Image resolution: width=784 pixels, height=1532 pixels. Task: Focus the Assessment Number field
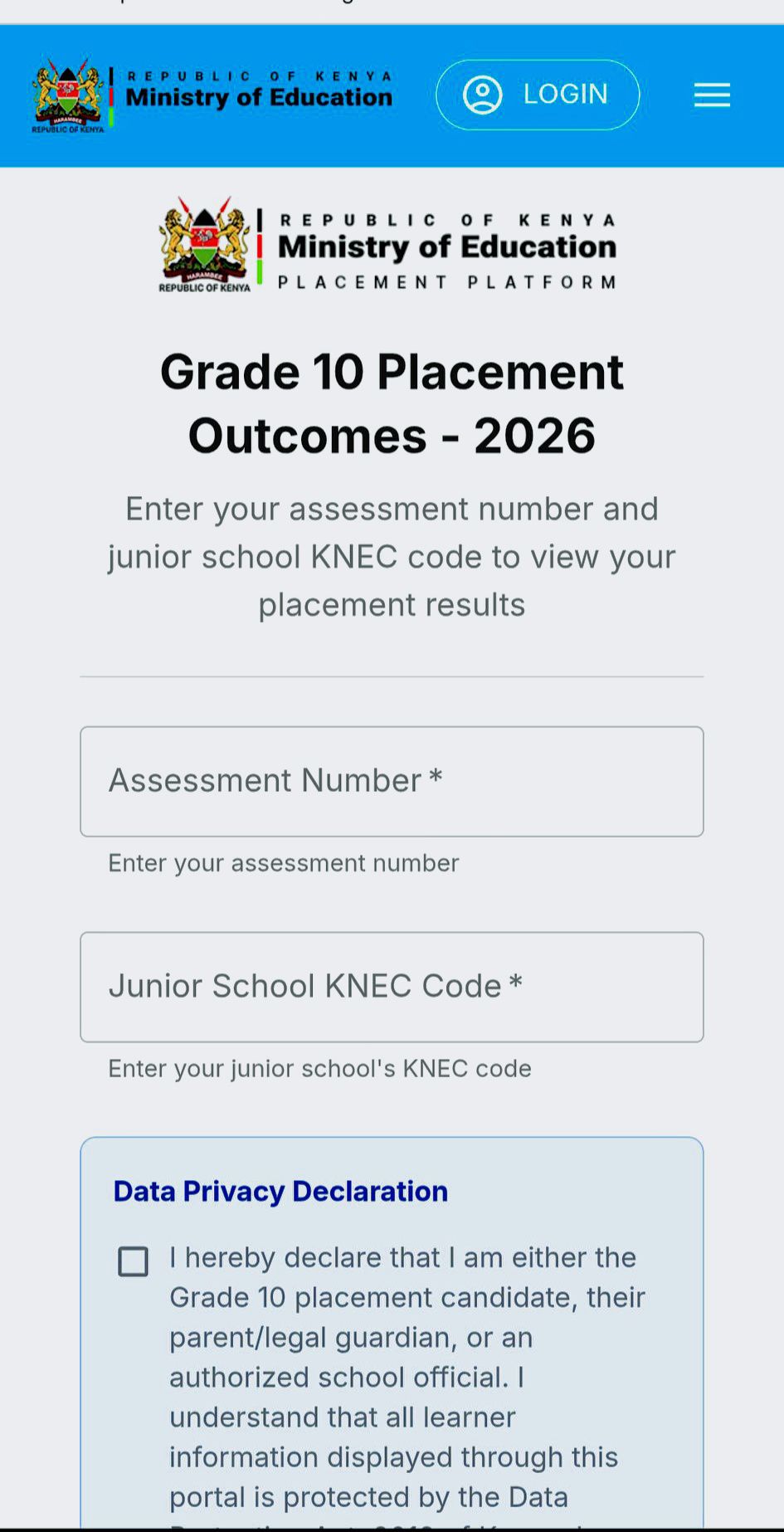(x=392, y=782)
